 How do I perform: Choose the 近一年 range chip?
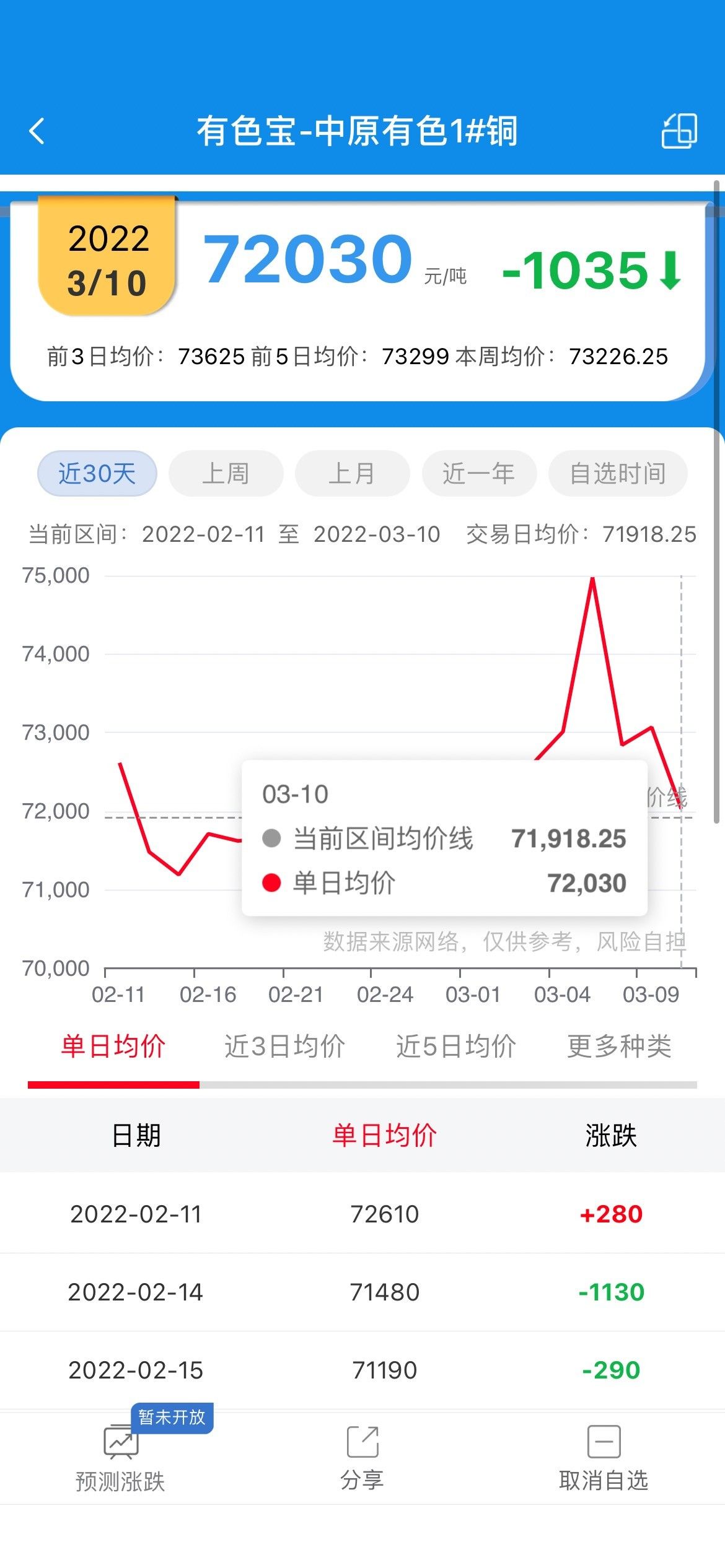point(478,474)
